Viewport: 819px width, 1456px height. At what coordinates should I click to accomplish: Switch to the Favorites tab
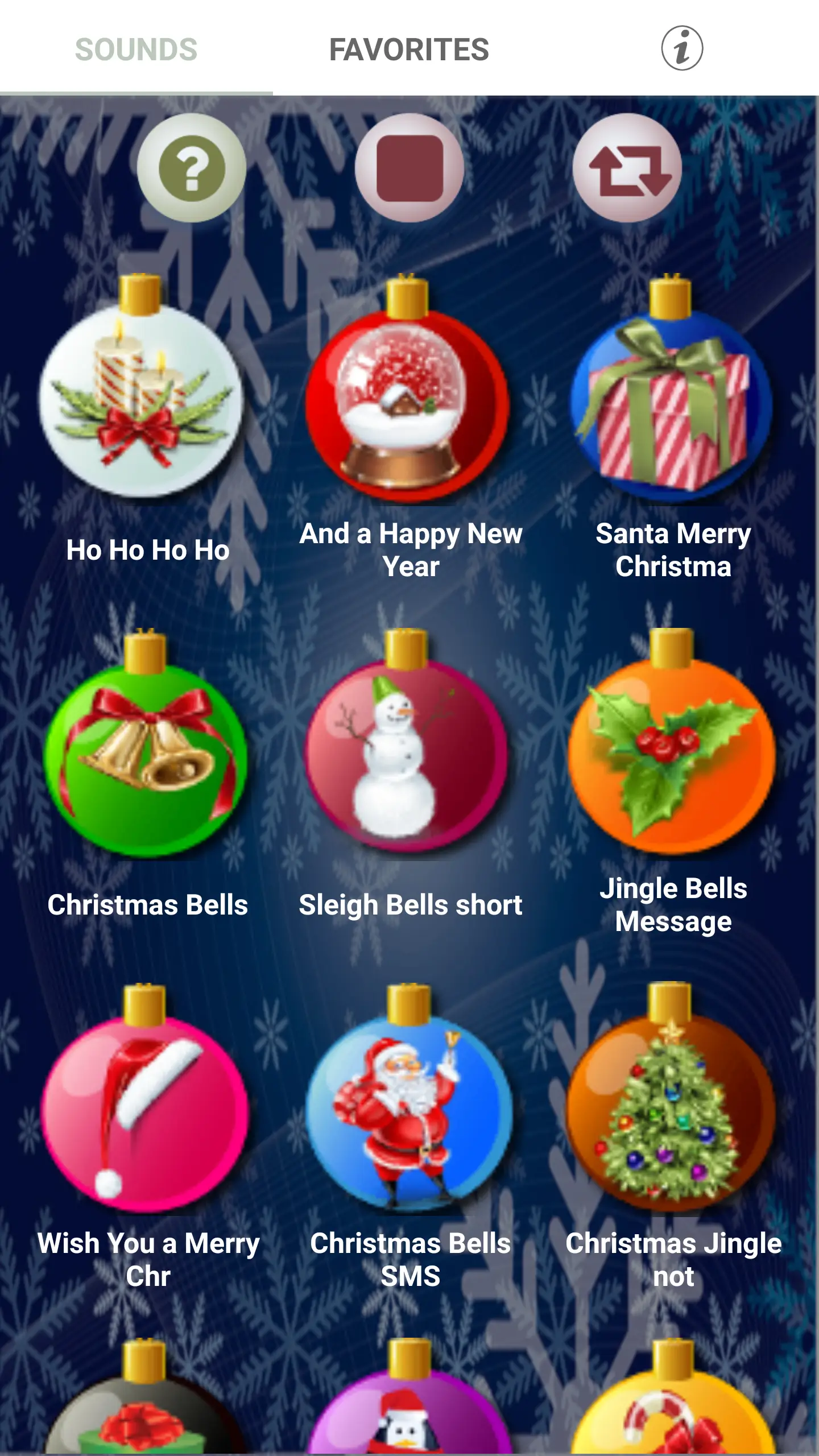[x=409, y=49]
